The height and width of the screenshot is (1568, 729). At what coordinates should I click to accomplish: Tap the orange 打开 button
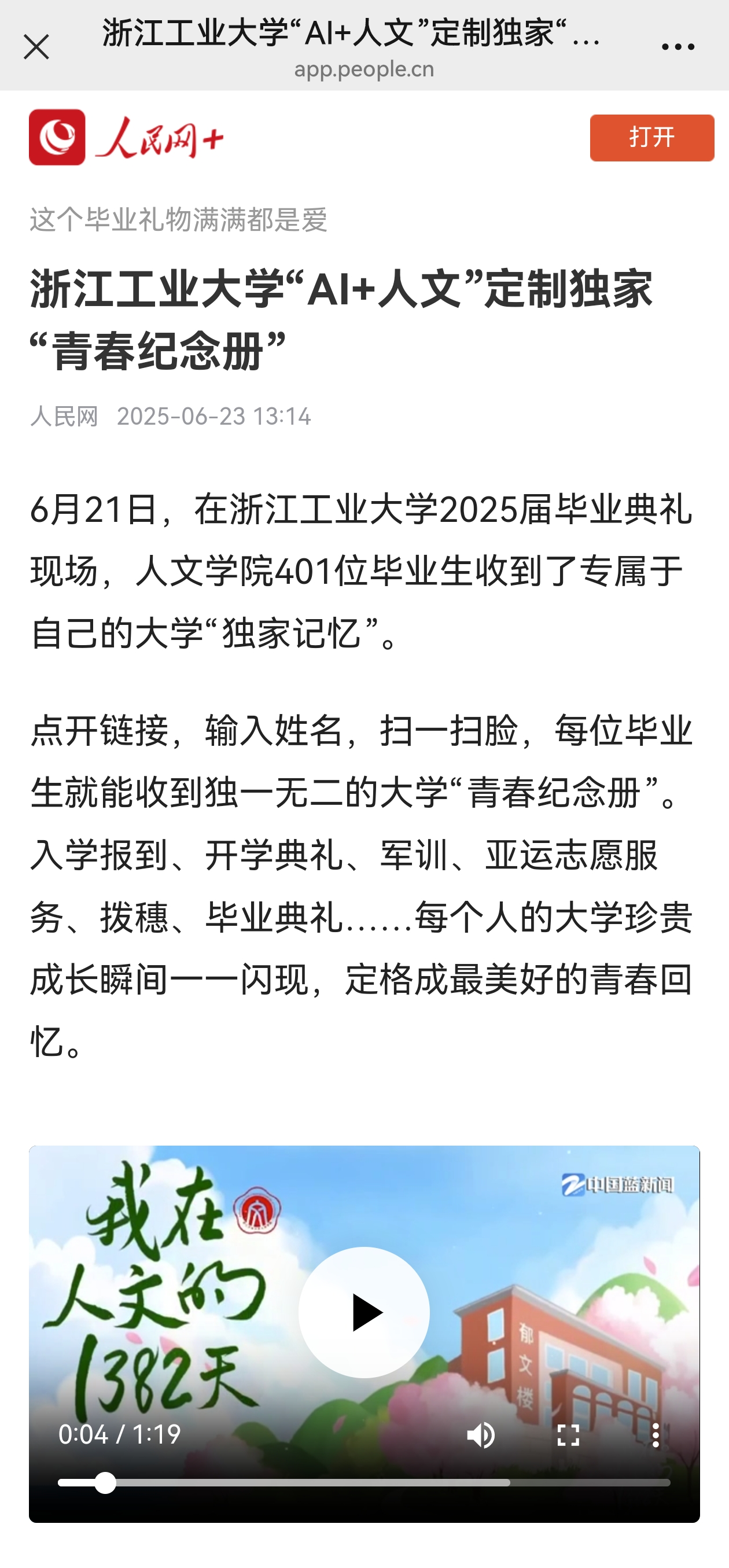(x=651, y=138)
